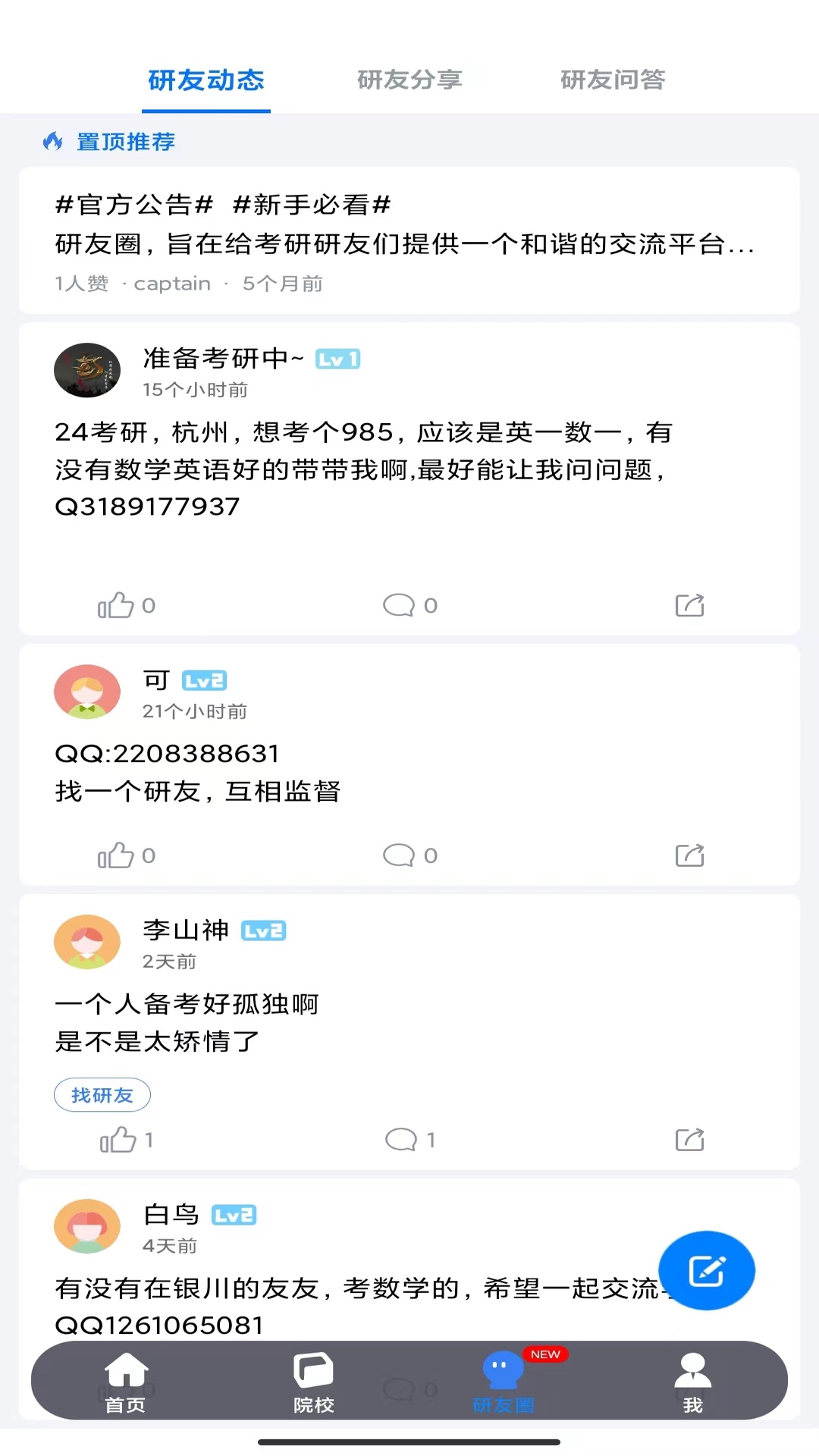Viewport: 819px width, 1456px height.
Task: Open the compose post pencil button
Action: click(x=707, y=1270)
